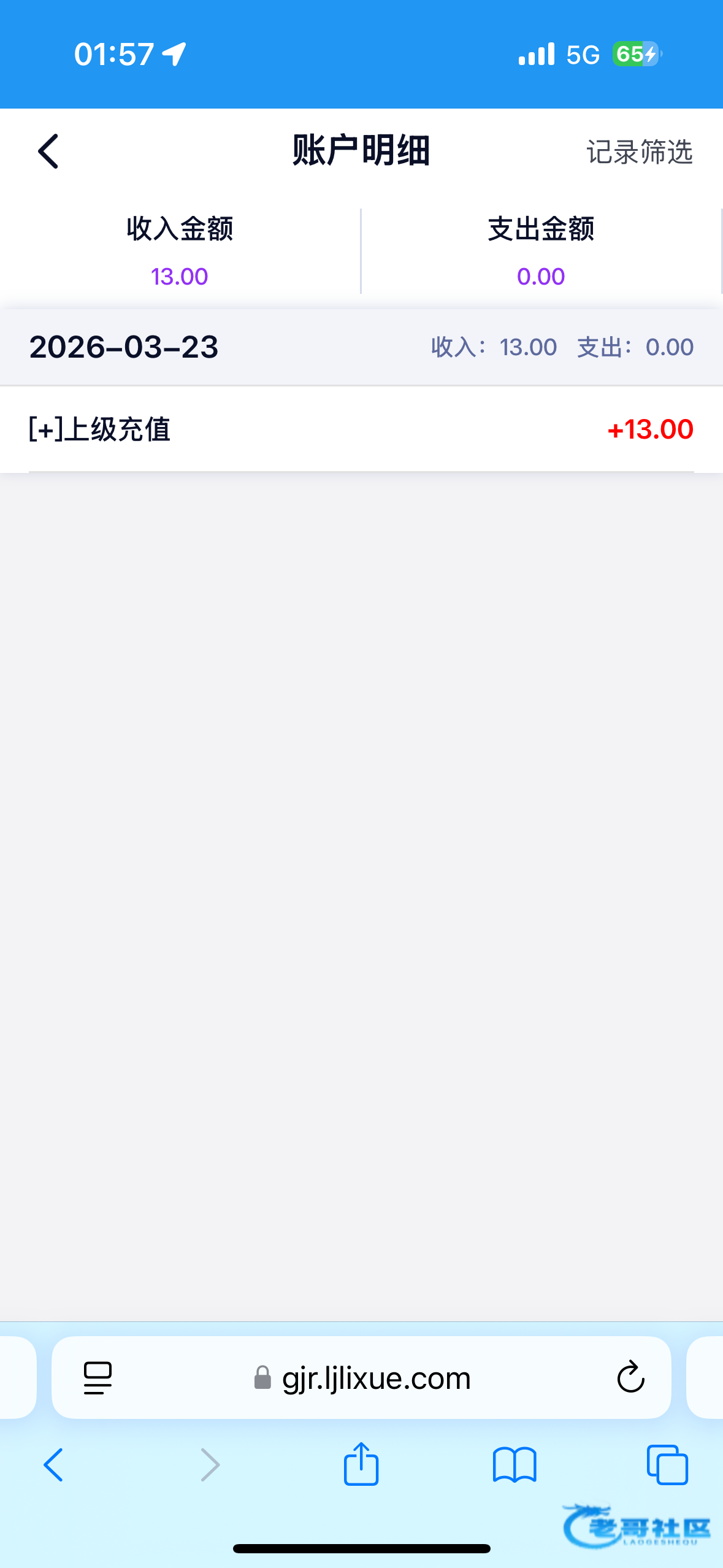
Task: Open the 上级充值 transaction entry
Action: coord(361,429)
